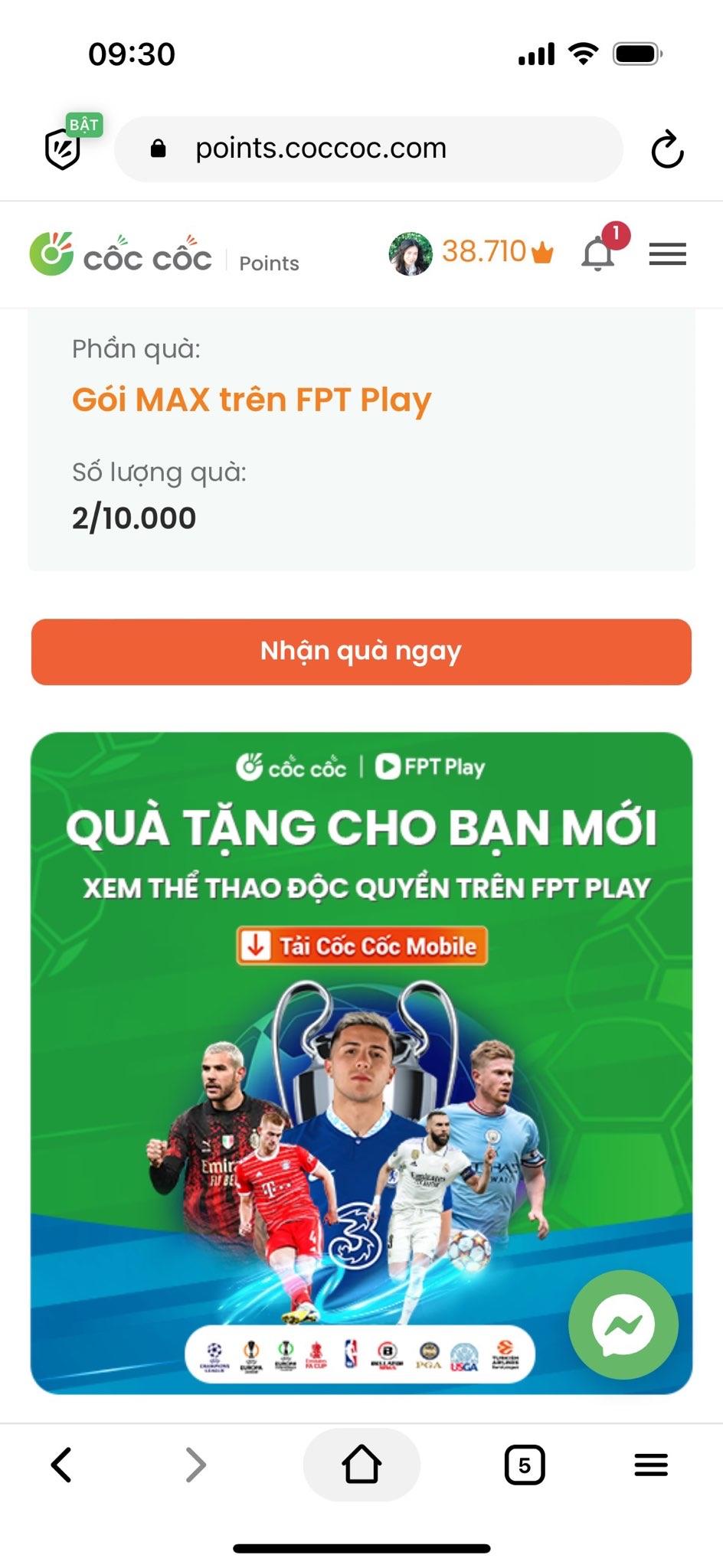This screenshot has width=723, height=1568.
Task: Open the ad-block shield icon
Action: point(64,148)
